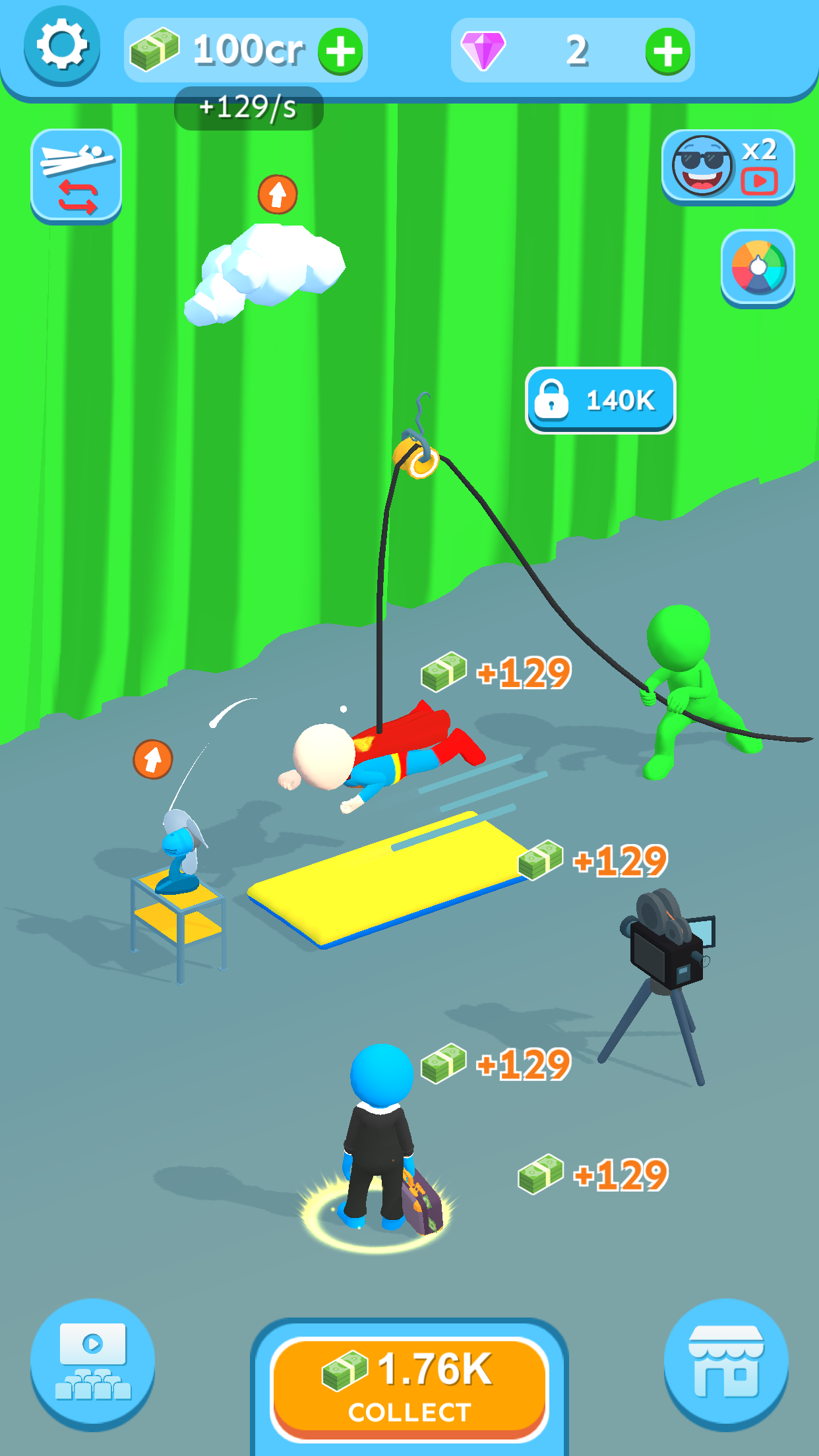This screenshot has height=1456, width=819.
Task: Switch the flying stunt scene
Action: [76, 176]
